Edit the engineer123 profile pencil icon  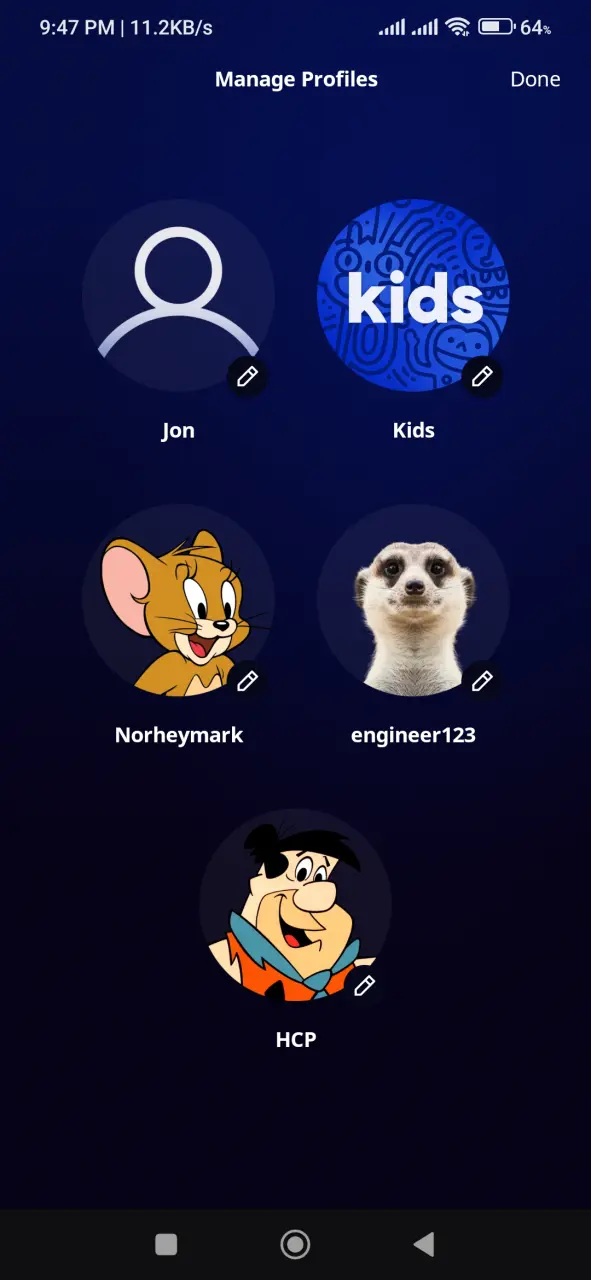pyautogui.click(x=482, y=681)
